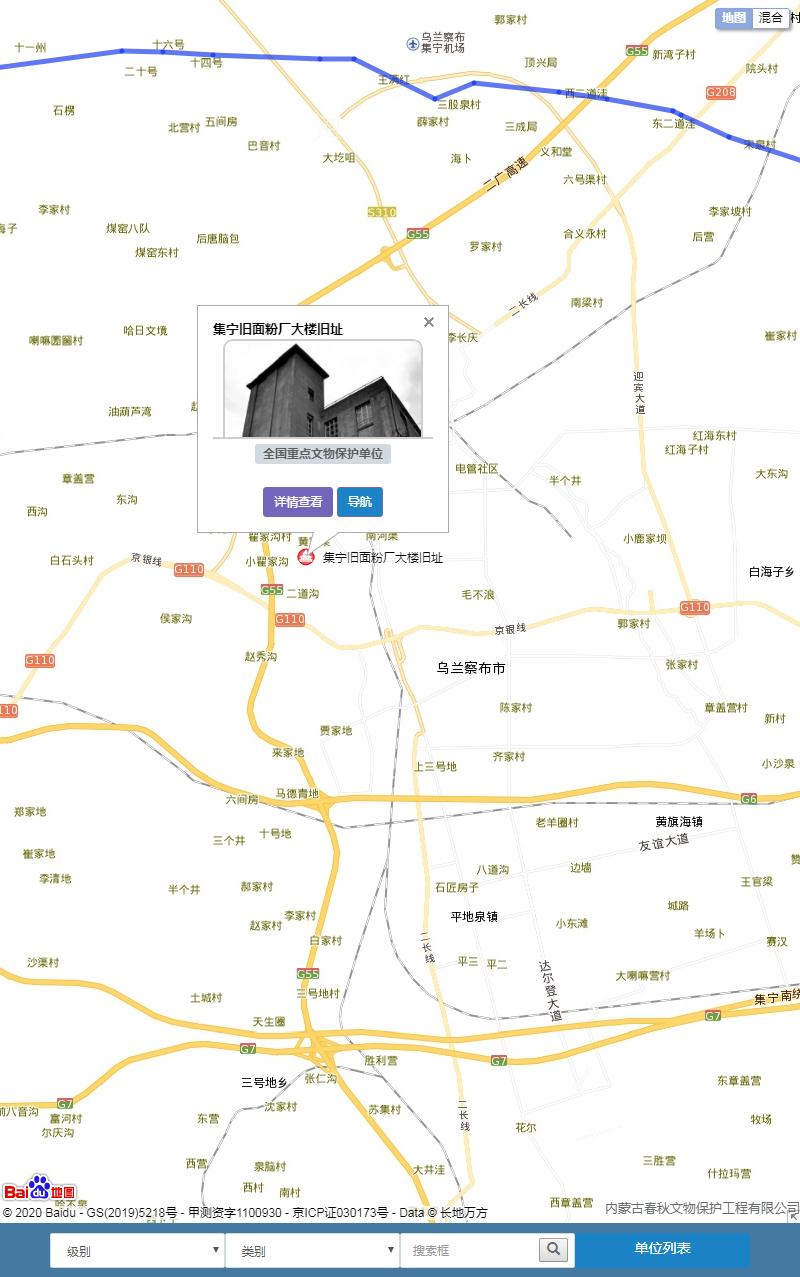800x1277 pixels.
Task: Focus the 搜索框 search field
Action: (469, 1250)
